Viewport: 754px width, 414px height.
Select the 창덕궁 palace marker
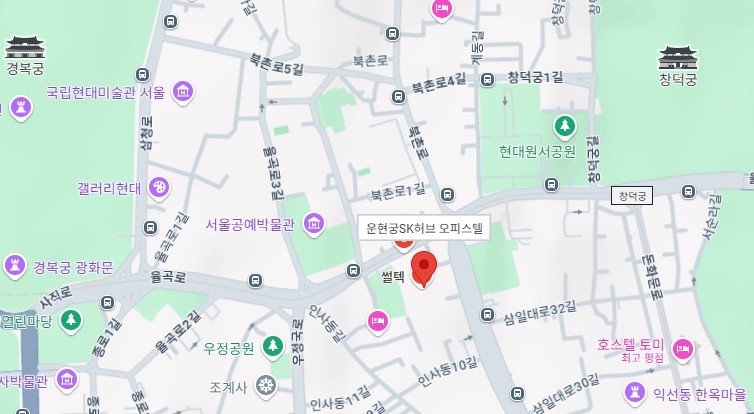(678, 57)
